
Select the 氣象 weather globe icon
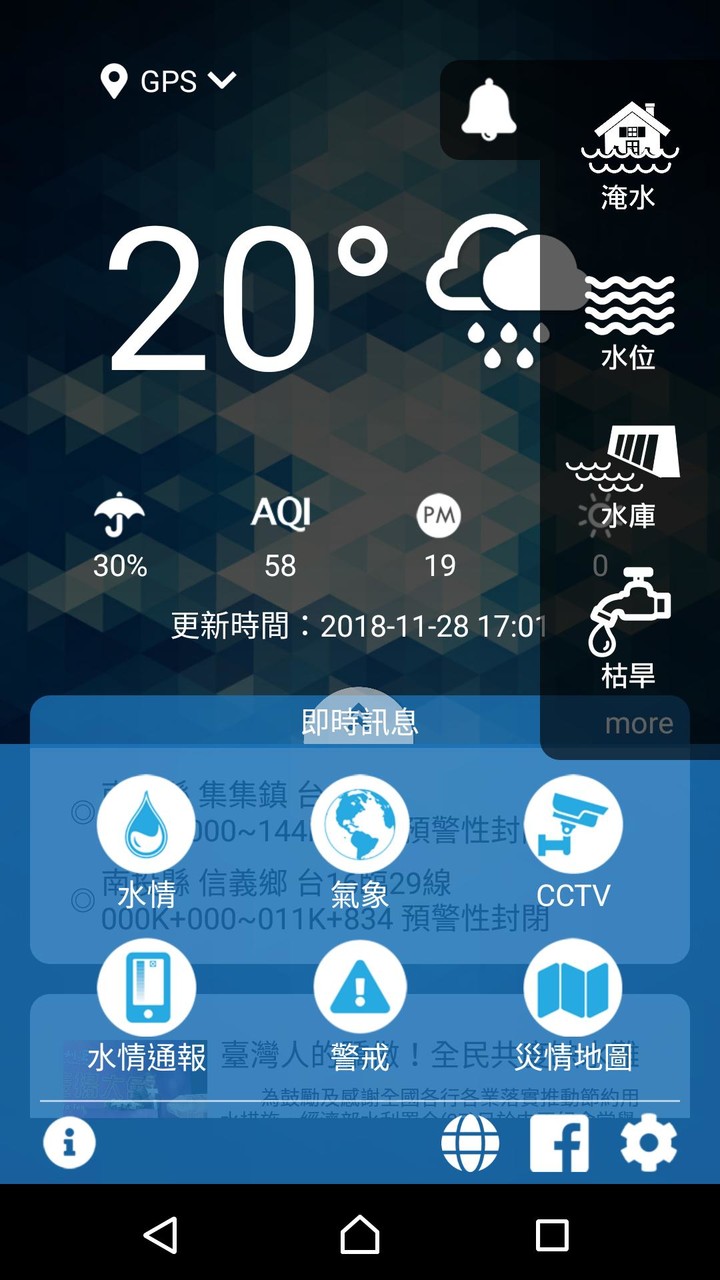pos(359,822)
